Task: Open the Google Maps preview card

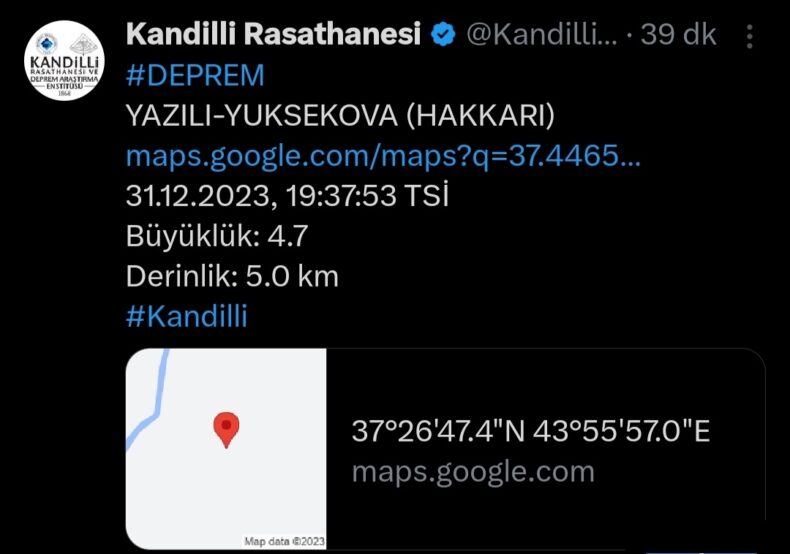Action: point(445,449)
